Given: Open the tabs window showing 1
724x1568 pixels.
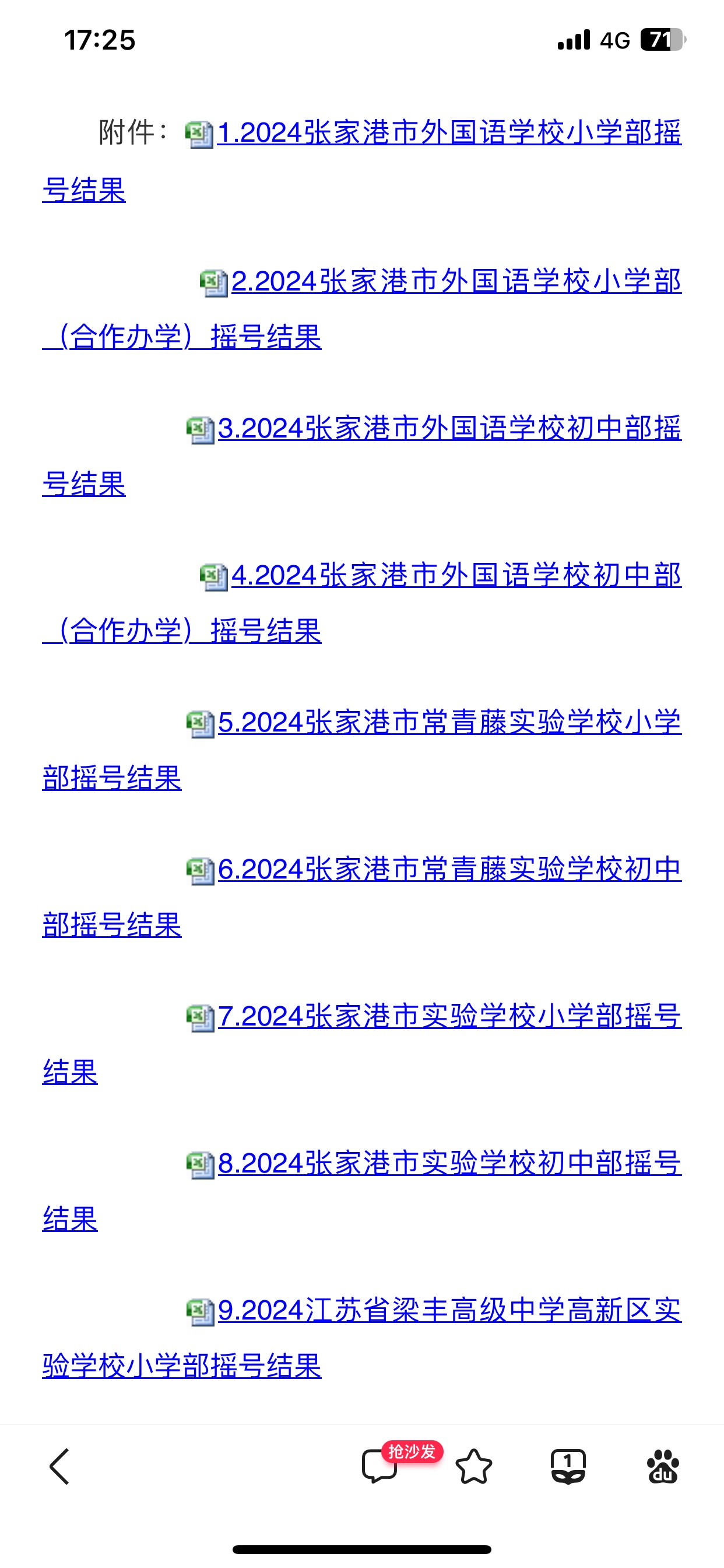Looking at the screenshot, I should [x=568, y=1466].
